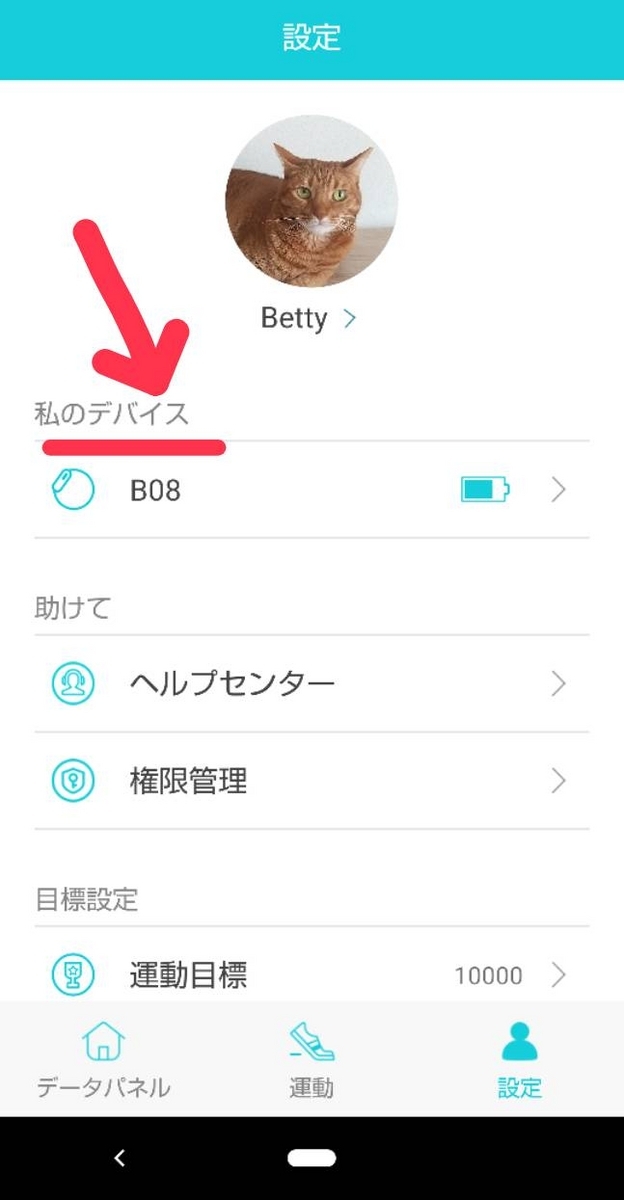Tap the cat profile photo
Image resolution: width=624 pixels, height=1200 pixels.
pos(312,201)
